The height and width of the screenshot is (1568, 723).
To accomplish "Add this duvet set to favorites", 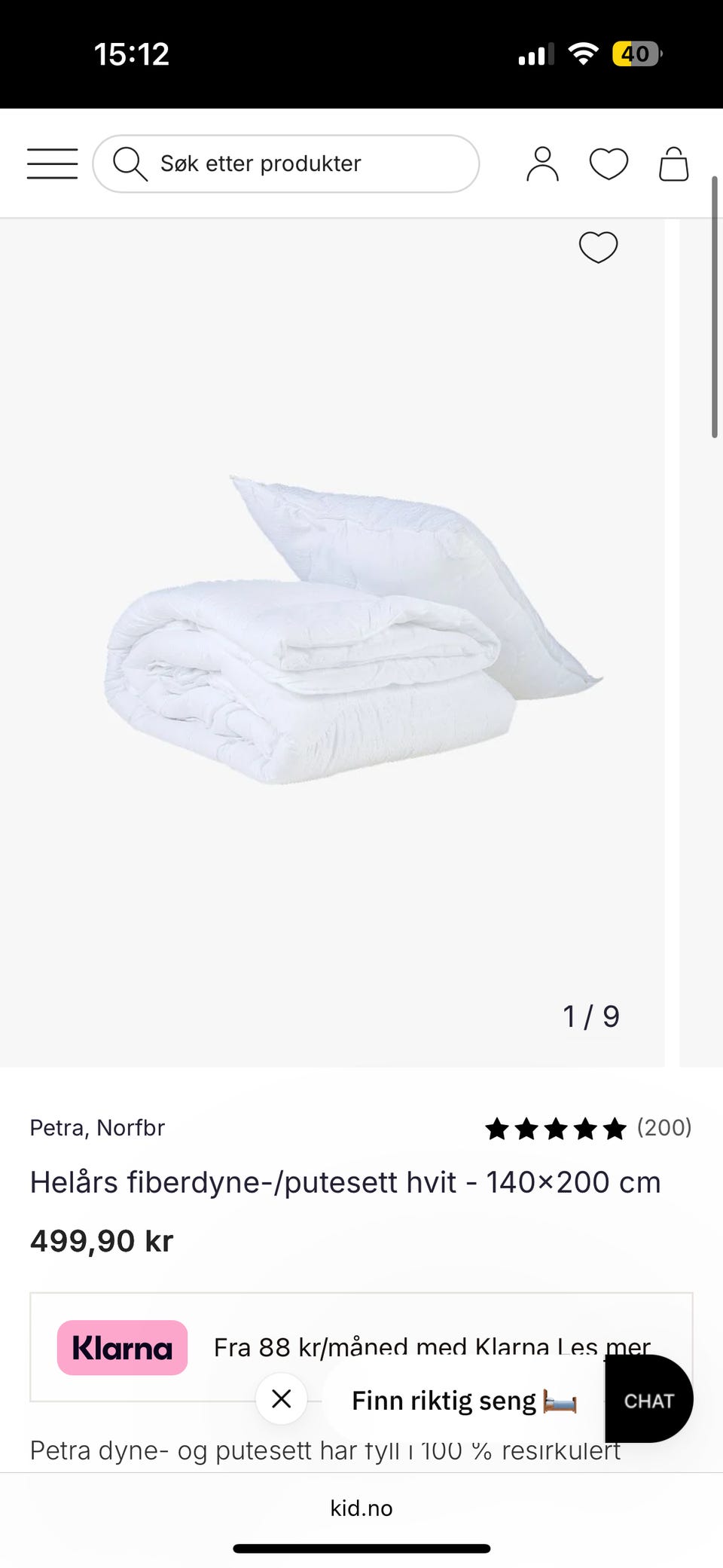I will [598, 247].
